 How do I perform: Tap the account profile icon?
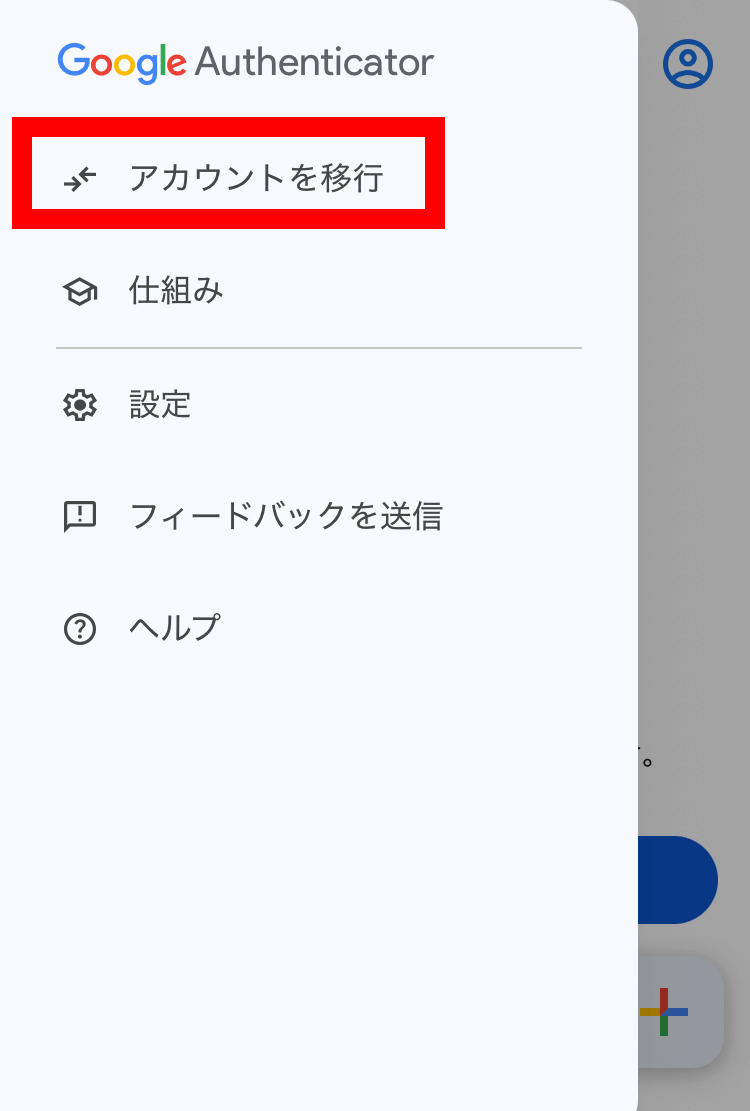click(688, 63)
